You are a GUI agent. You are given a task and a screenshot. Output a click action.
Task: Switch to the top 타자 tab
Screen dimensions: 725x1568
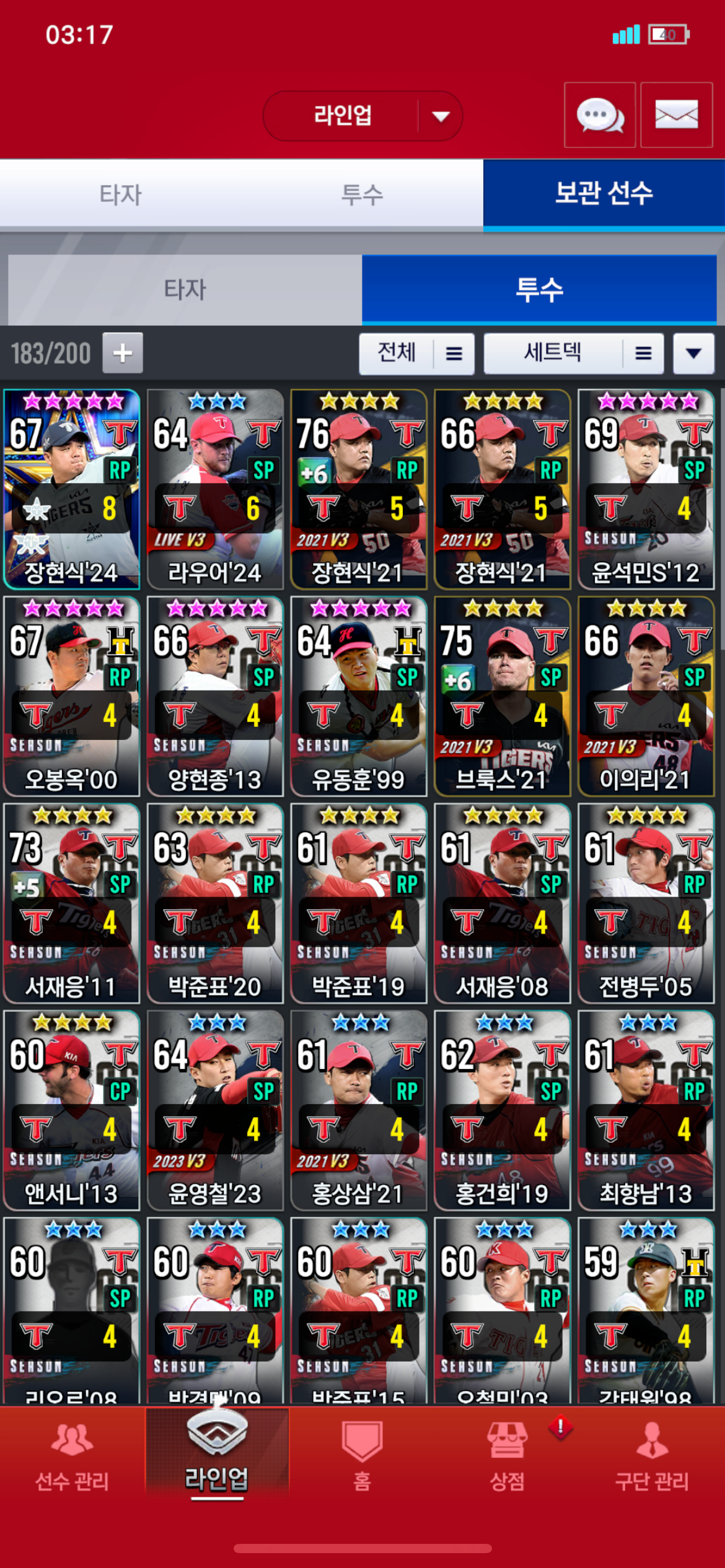pos(121,194)
